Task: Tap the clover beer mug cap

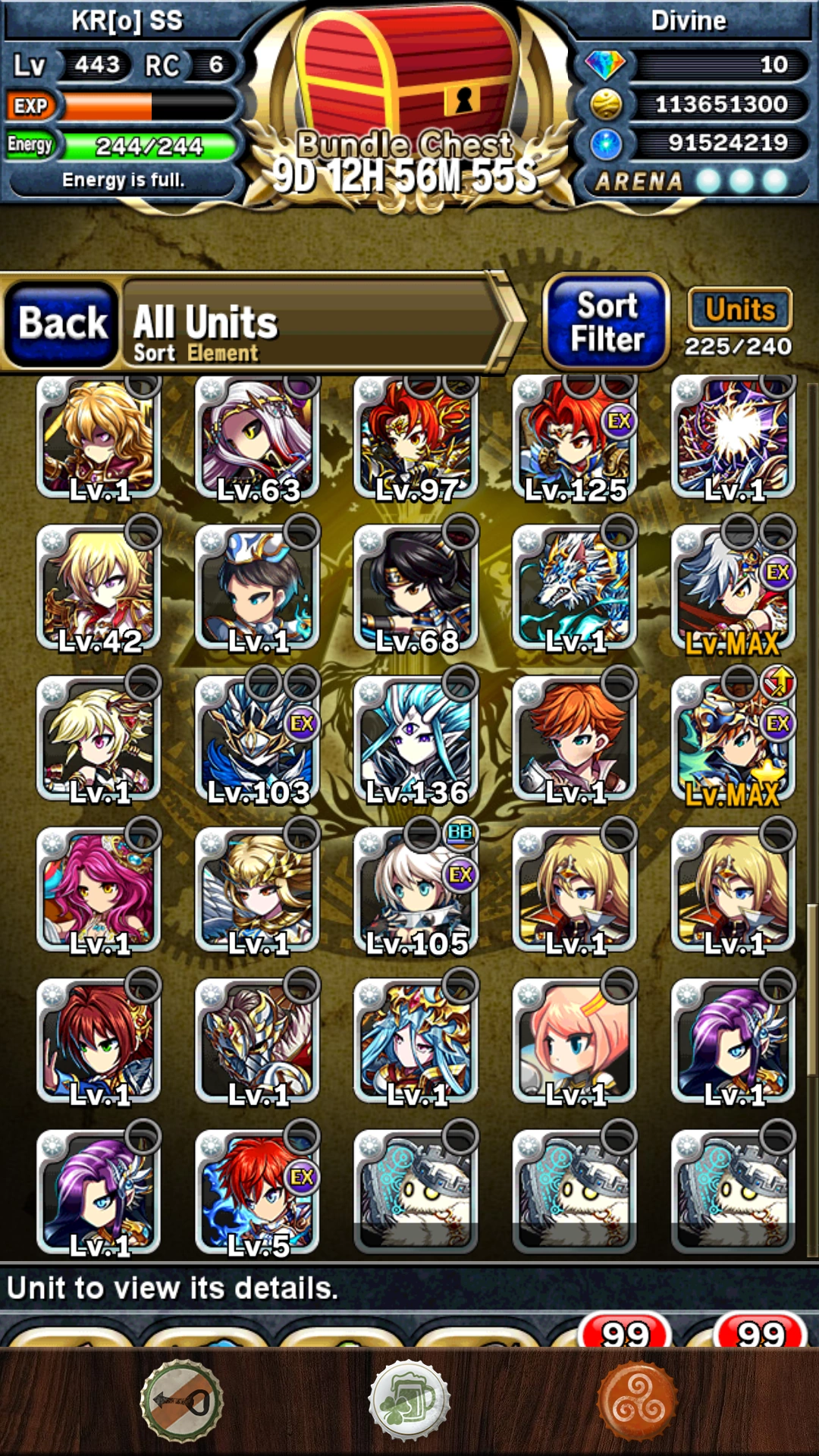Action: (x=409, y=1401)
